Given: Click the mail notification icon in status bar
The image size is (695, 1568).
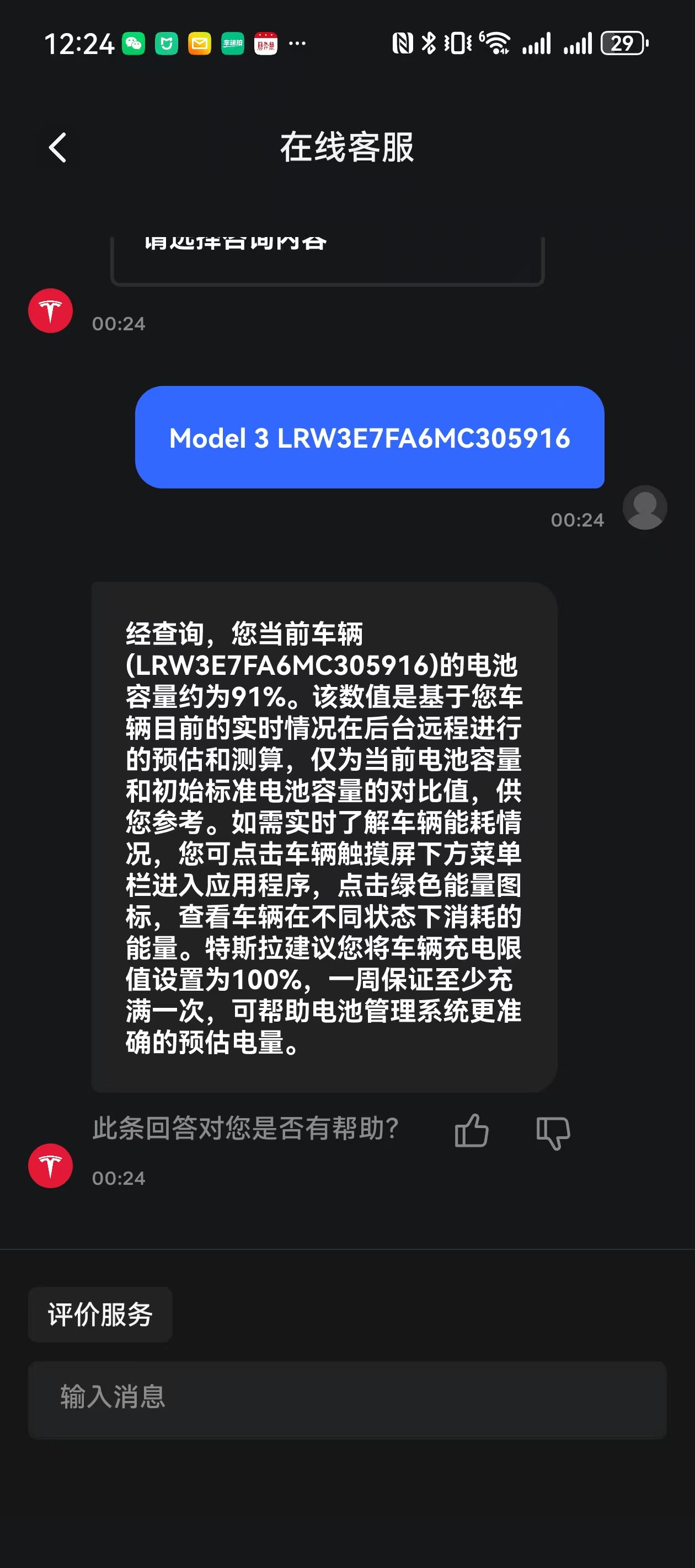Looking at the screenshot, I should [199, 42].
